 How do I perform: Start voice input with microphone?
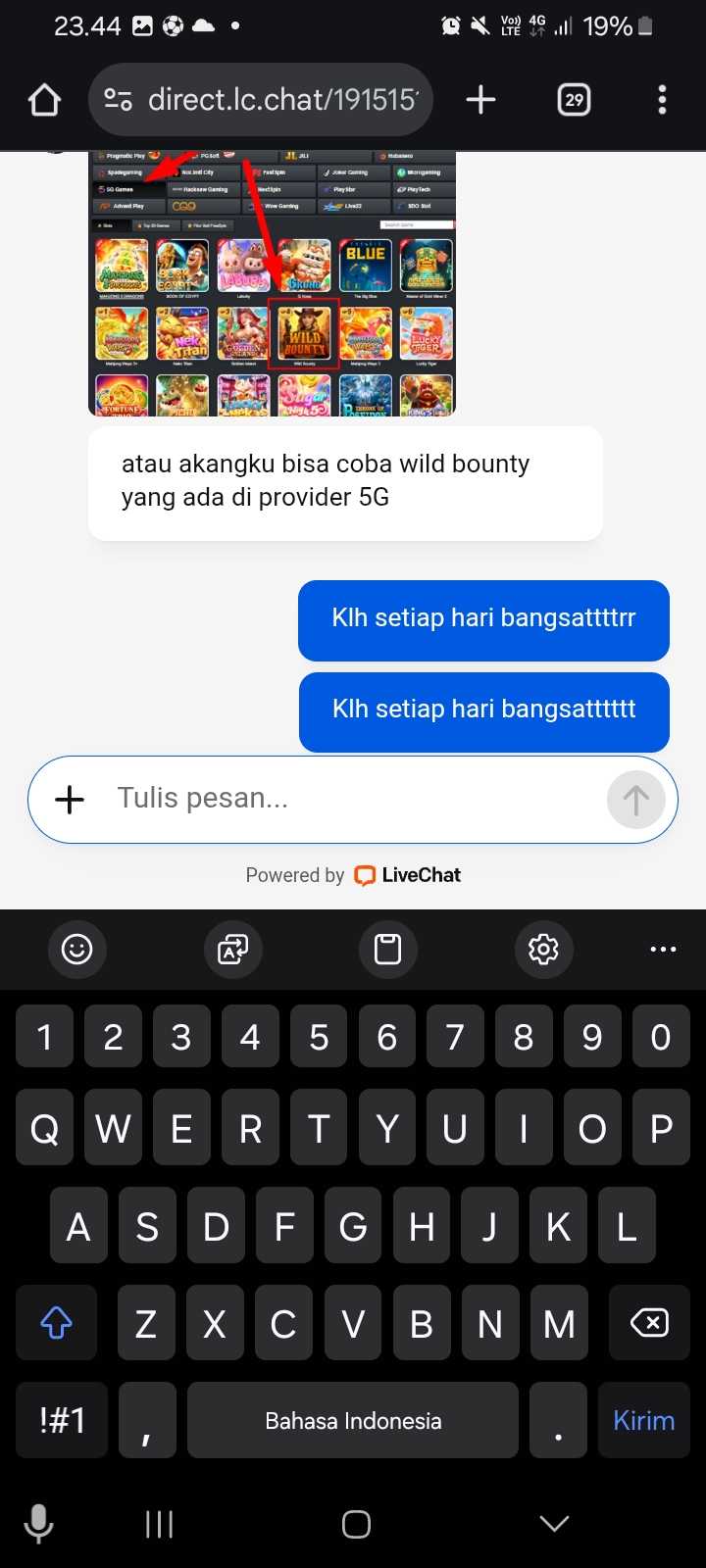[x=38, y=1524]
